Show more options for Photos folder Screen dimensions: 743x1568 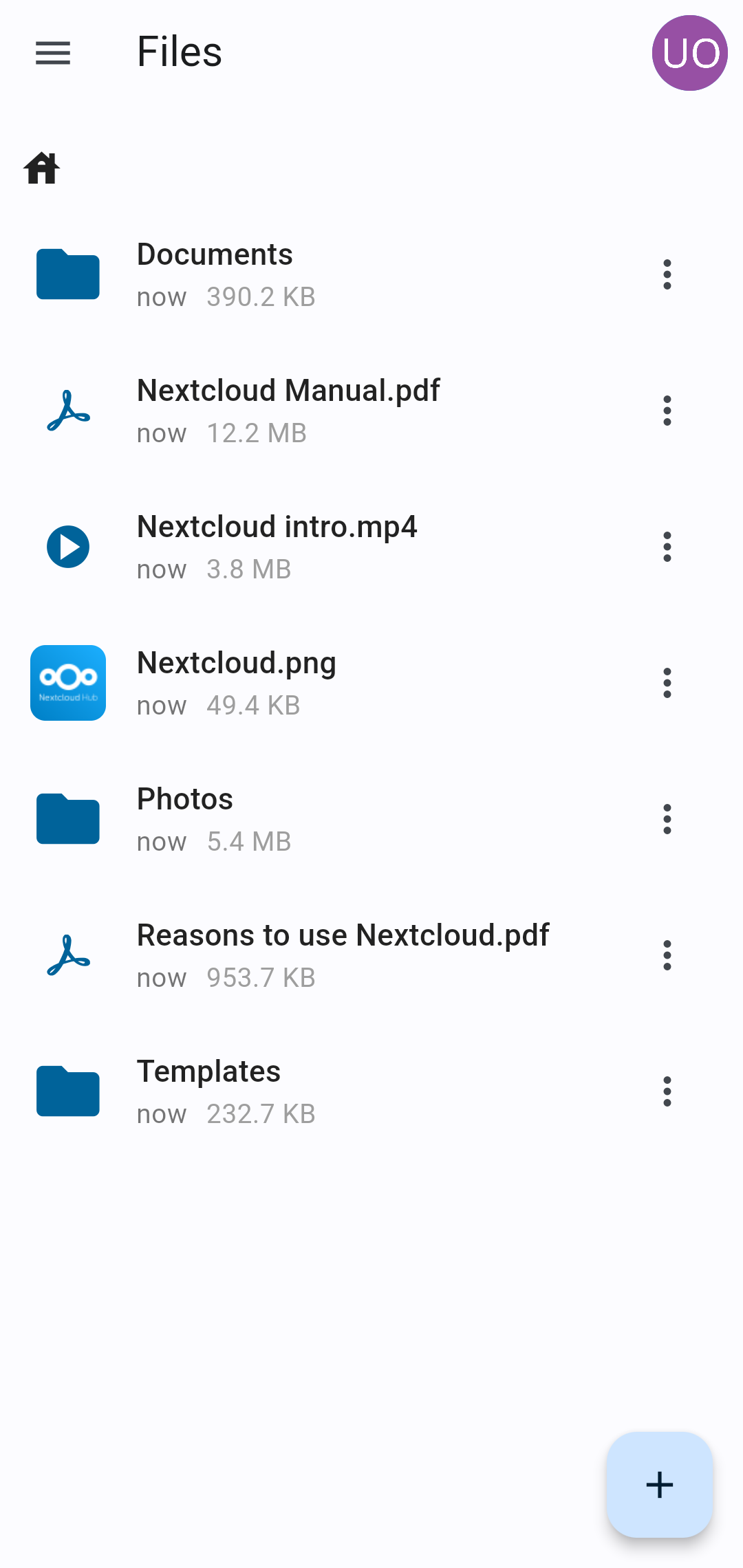coord(667,819)
